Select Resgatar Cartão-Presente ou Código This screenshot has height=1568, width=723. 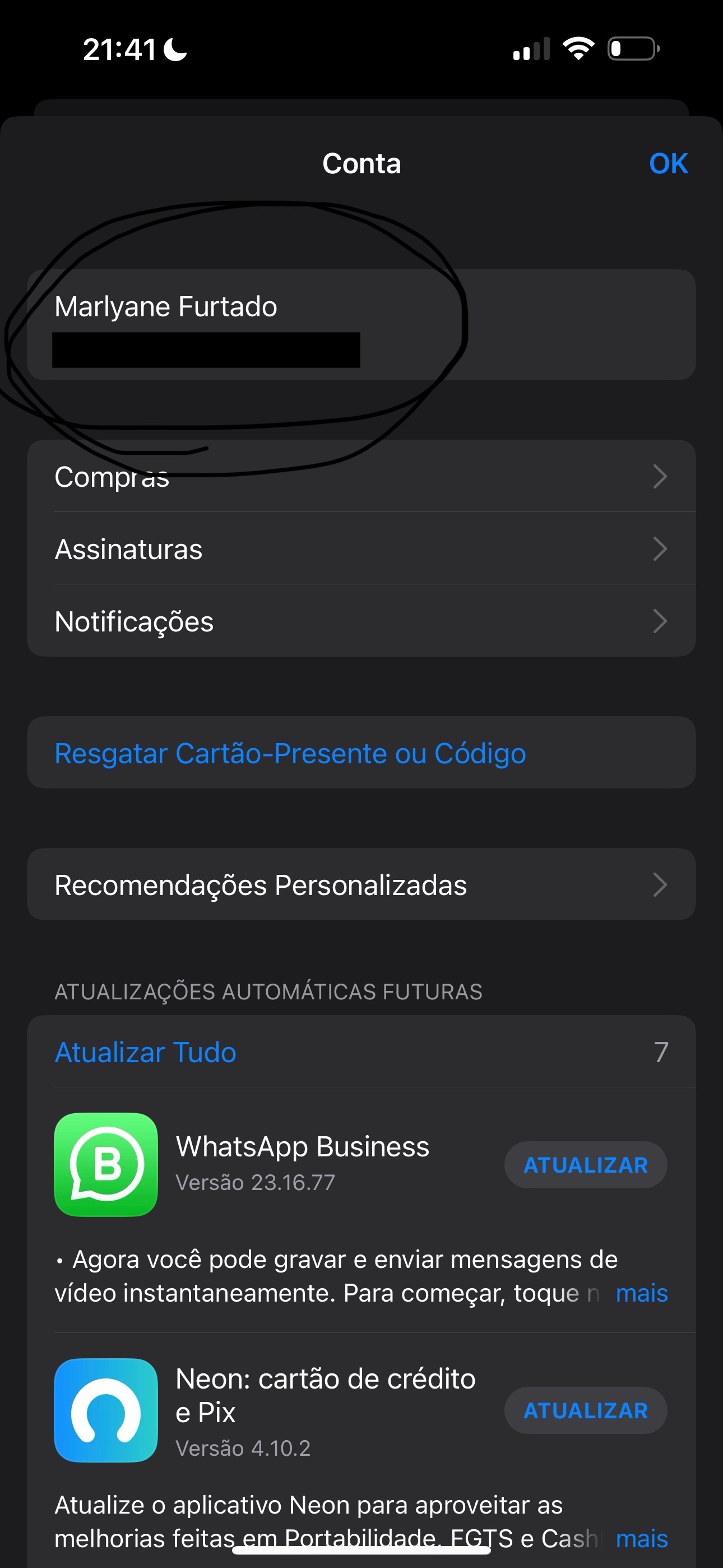pos(290,753)
